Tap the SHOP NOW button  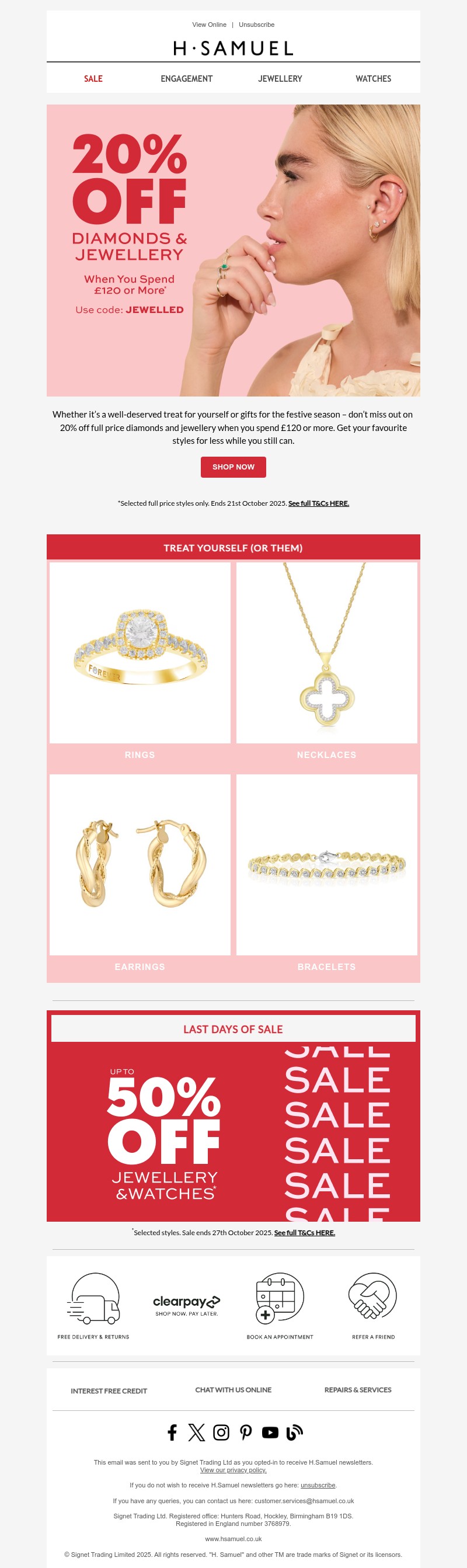[233, 467]
